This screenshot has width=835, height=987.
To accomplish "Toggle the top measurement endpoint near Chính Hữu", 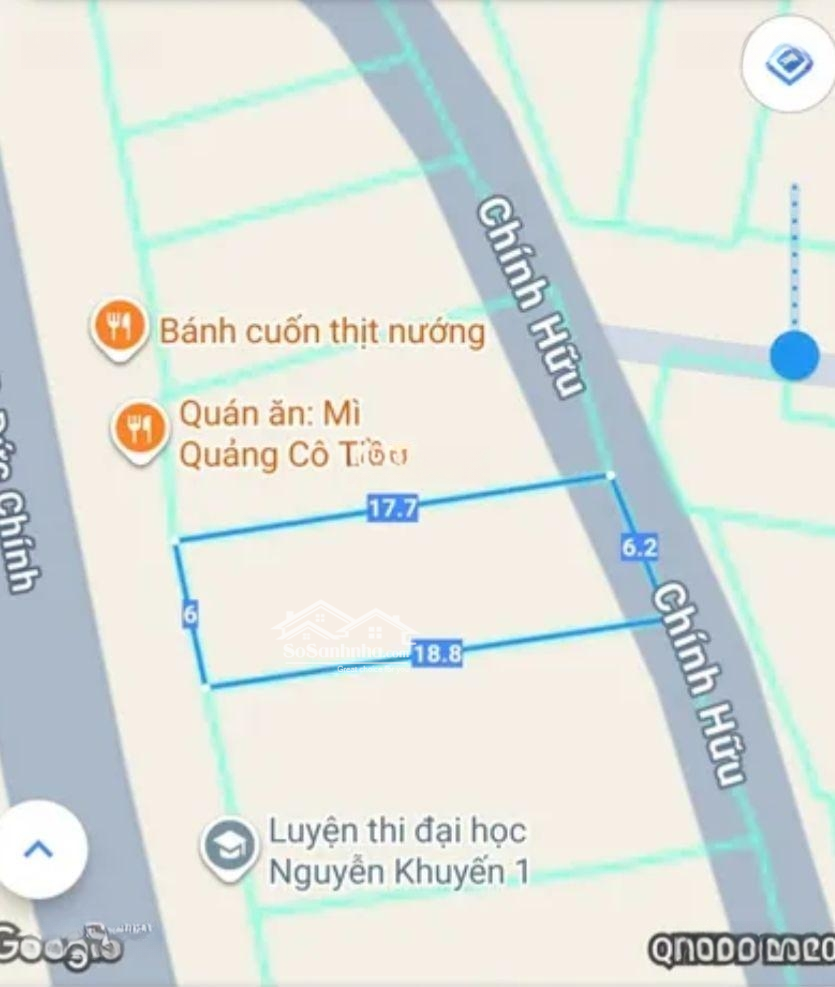I will pyautogui.click(x=611, y=475).
